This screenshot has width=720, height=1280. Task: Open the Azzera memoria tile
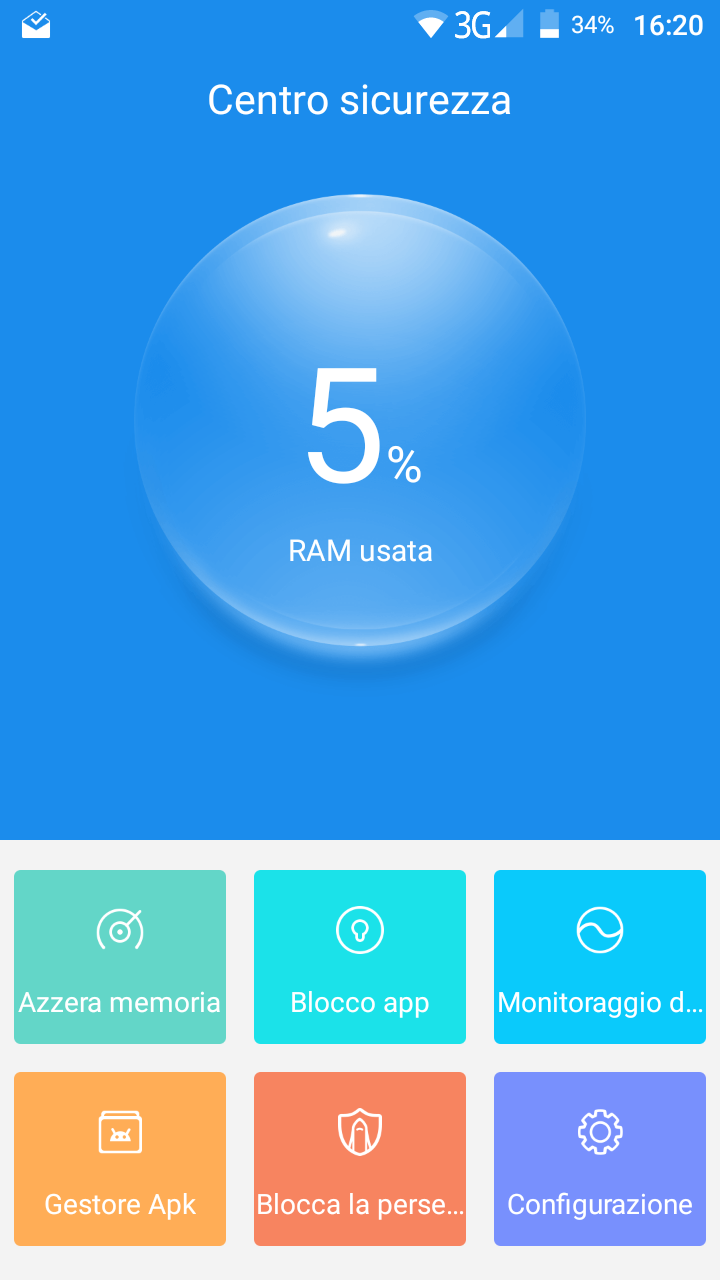pos(120,957)
